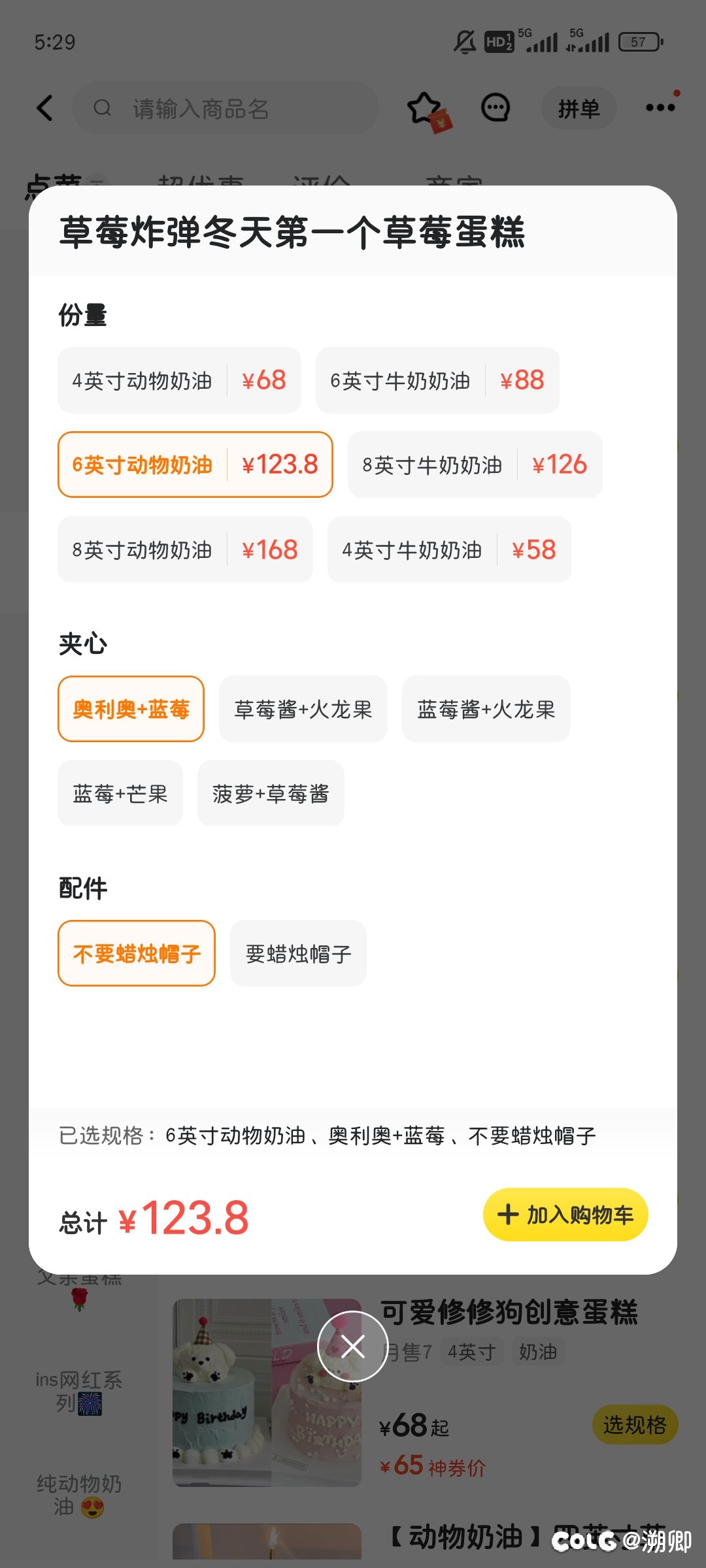This screenshot has height=1568, width=706.
Task: Select 6英寸动物奶油 ¥123.8 size
Action: point(195,465)
